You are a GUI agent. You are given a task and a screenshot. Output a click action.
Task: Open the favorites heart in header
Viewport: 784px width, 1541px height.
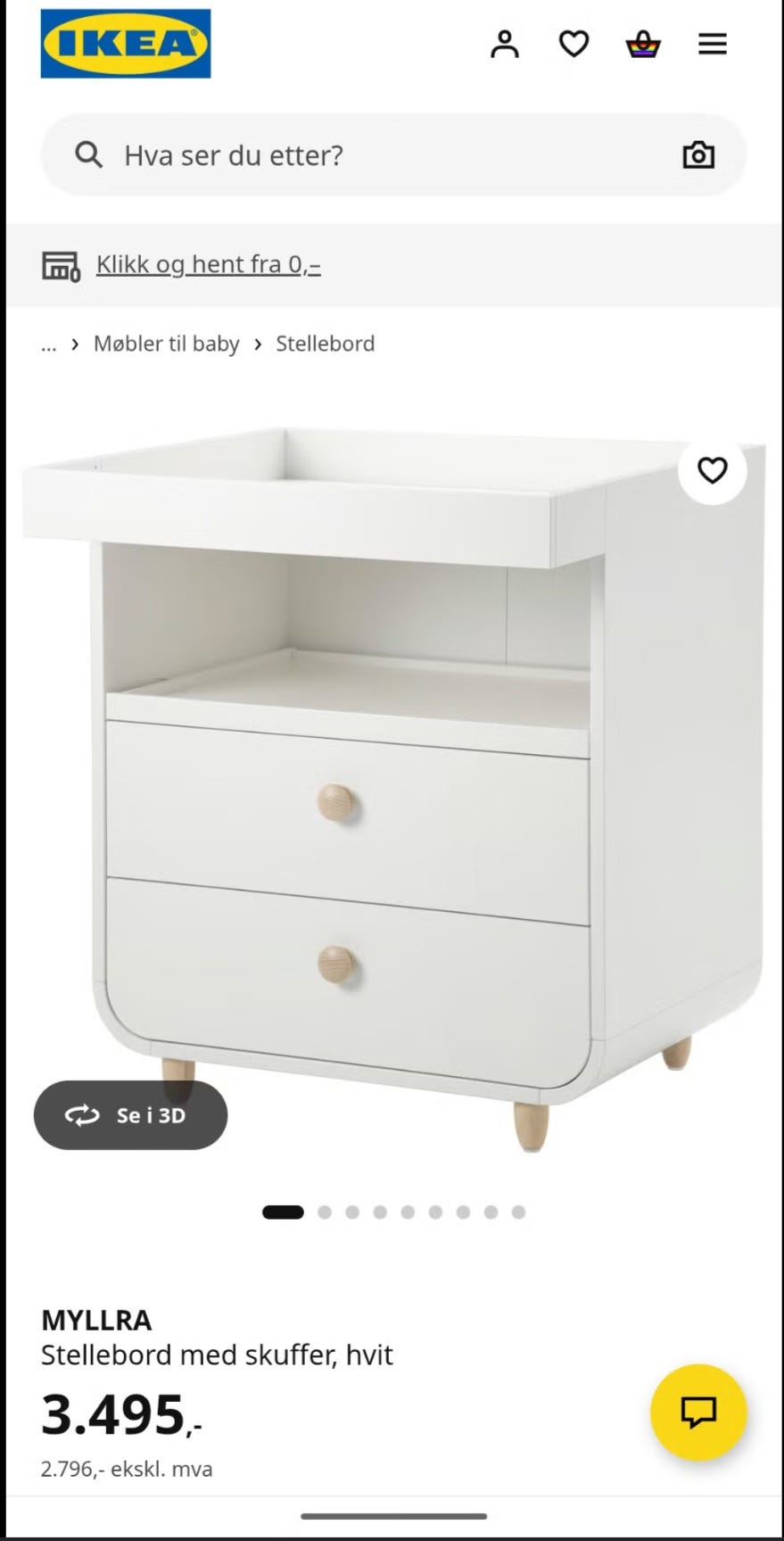click(x=574, y=44)
